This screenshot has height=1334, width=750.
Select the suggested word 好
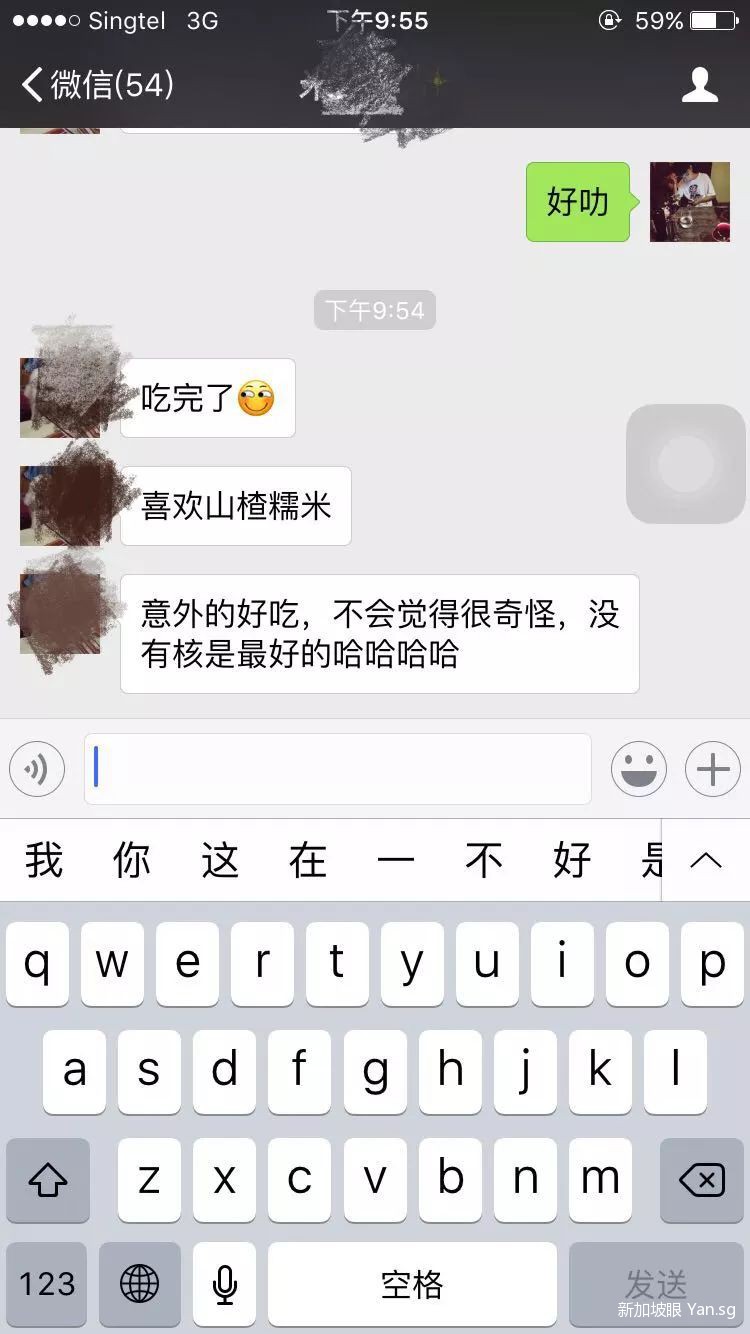[x=572, y=860]
